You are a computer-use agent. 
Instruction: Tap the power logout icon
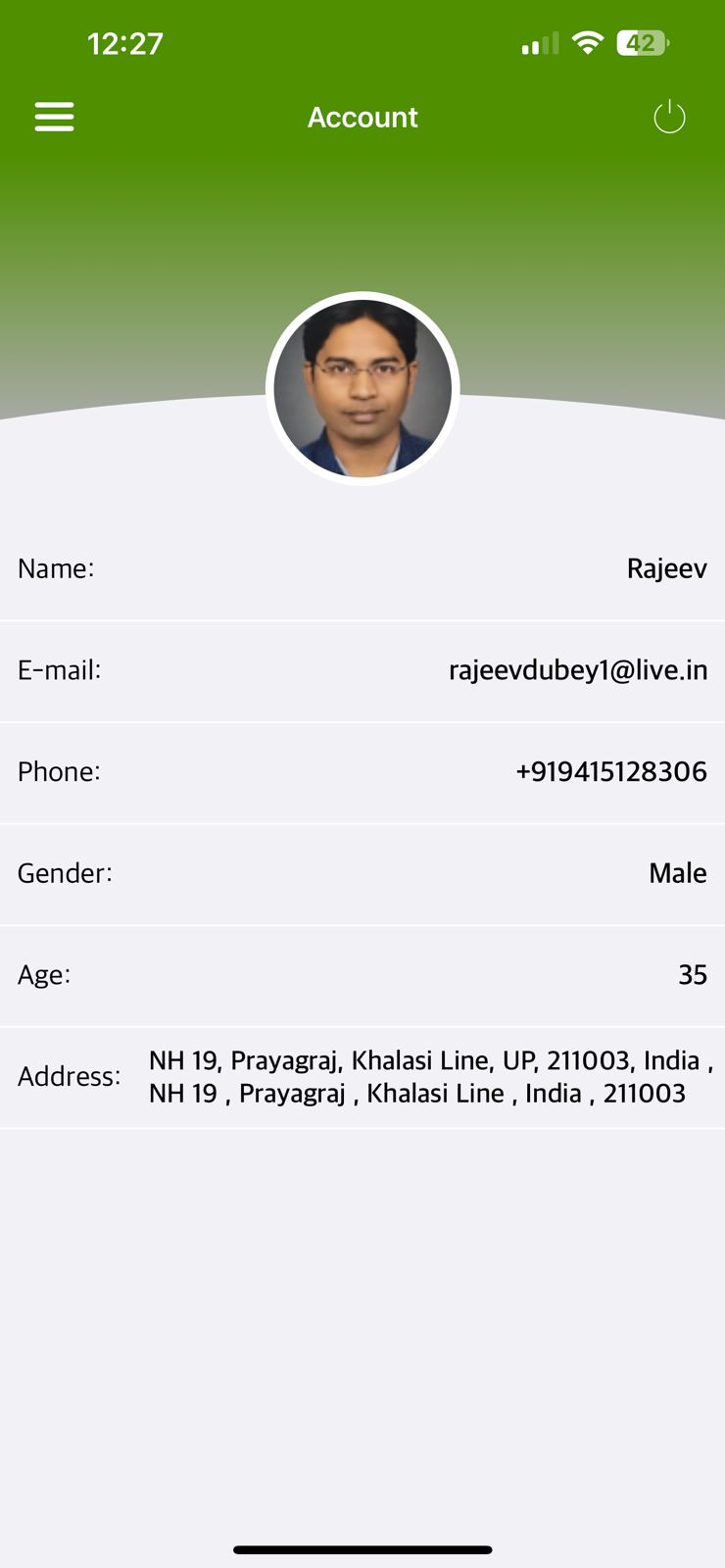pyautogui.click(x=669, y=118)
